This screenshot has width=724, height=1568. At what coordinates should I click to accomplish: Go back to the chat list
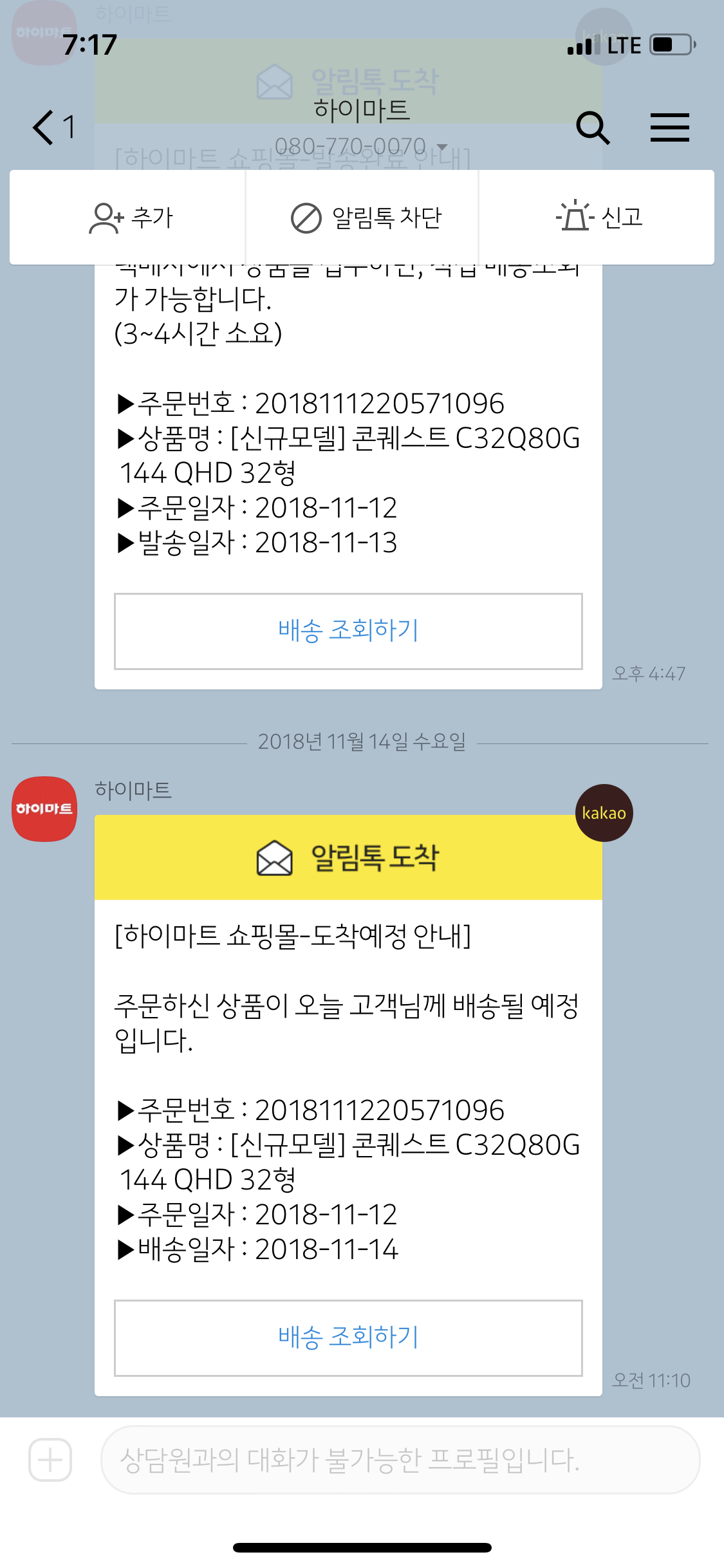[53, 127]
